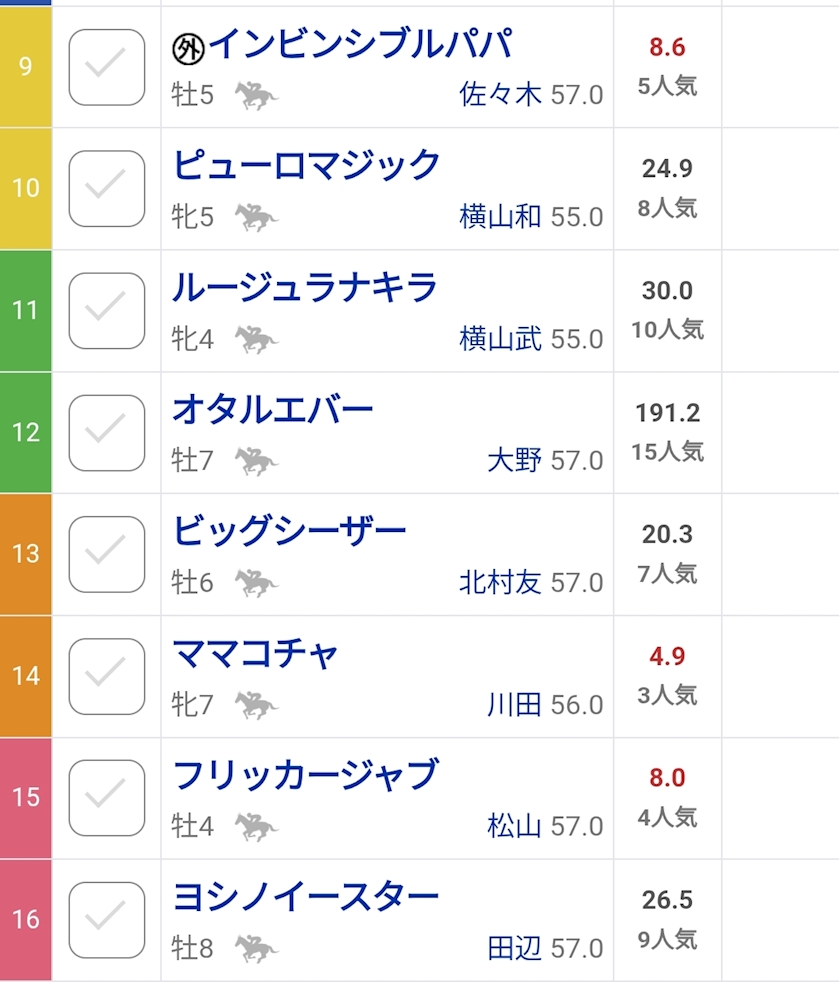View jockey 松山 page
840x982 pixels.
[514, 827]
